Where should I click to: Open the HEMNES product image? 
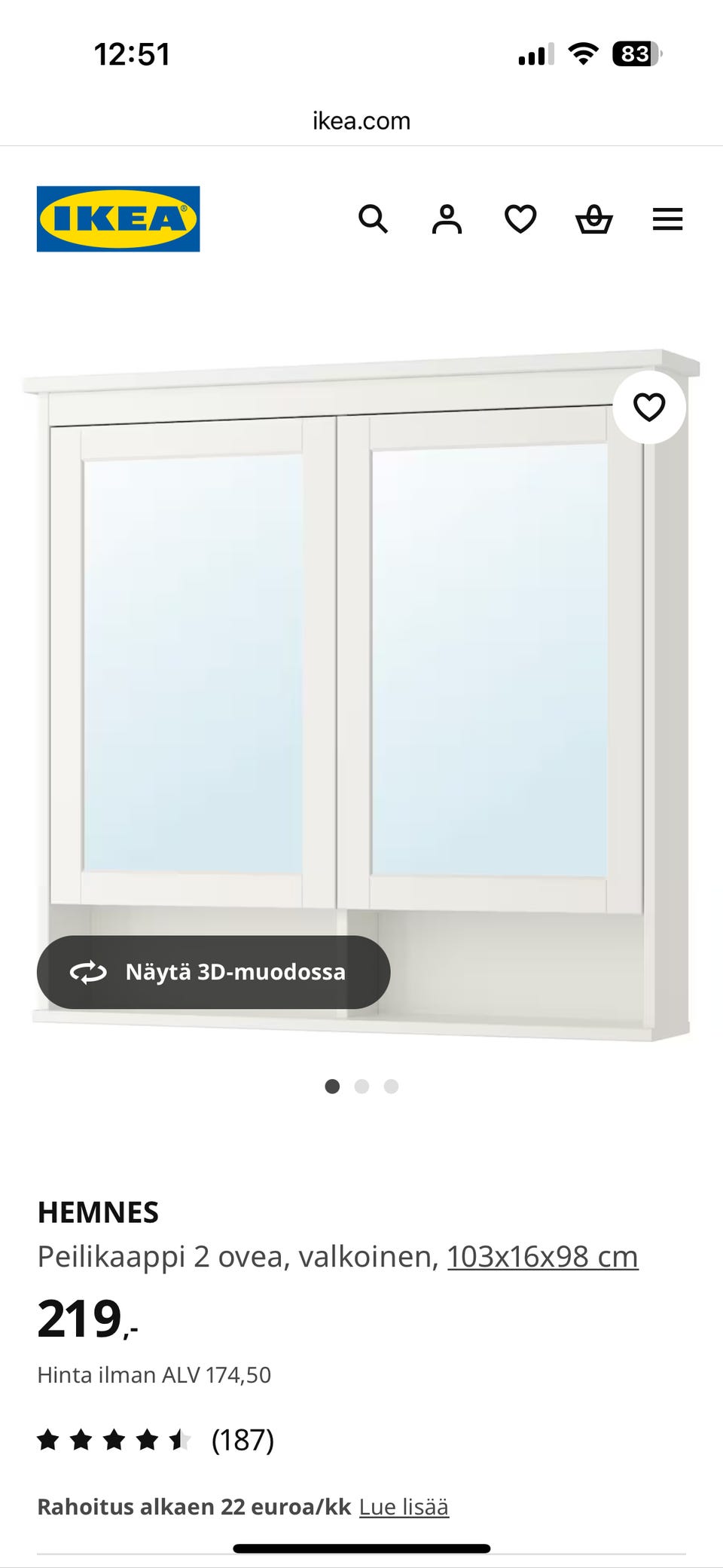[361, 695]
